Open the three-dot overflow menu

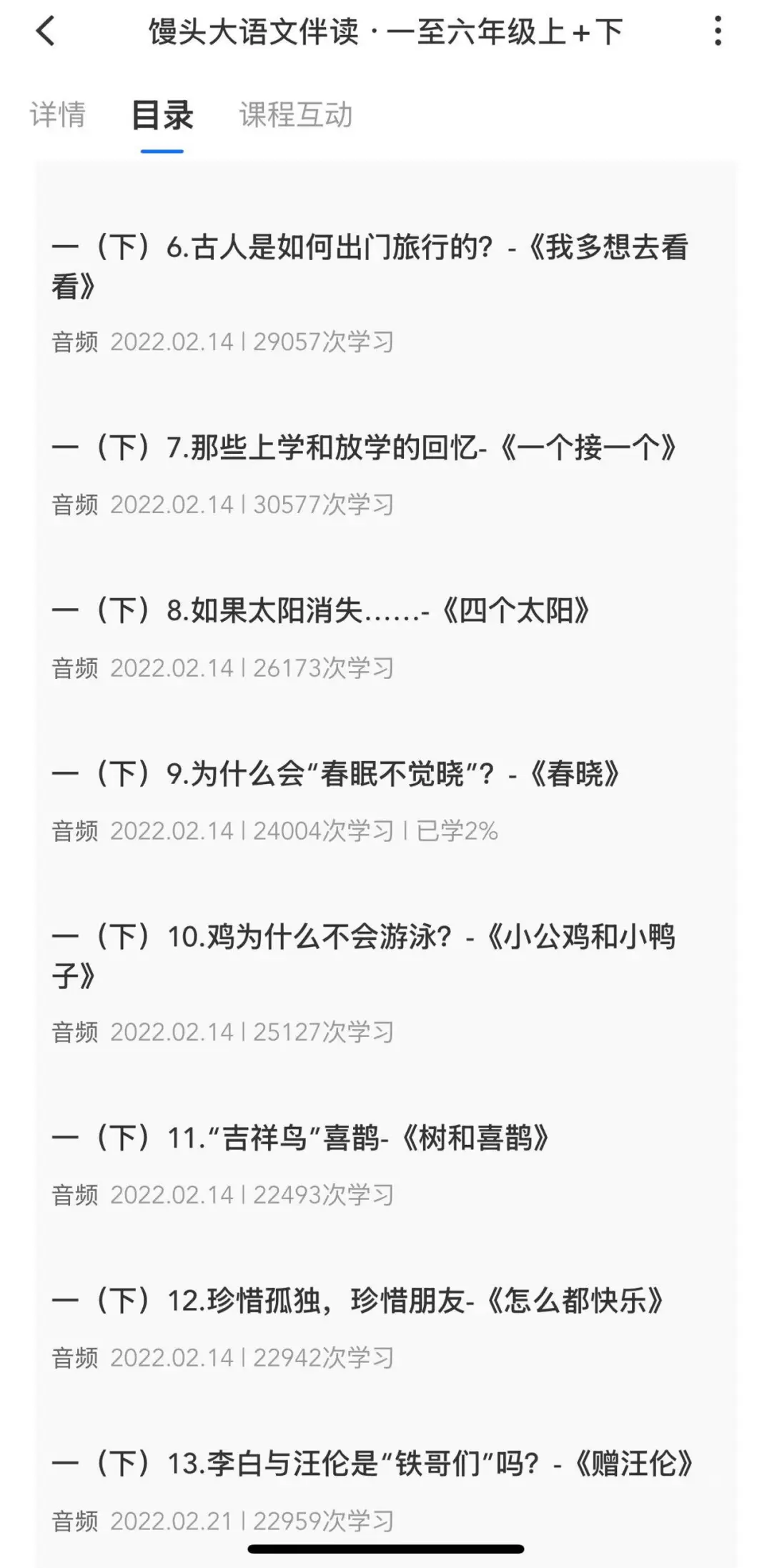coord(718,31)
